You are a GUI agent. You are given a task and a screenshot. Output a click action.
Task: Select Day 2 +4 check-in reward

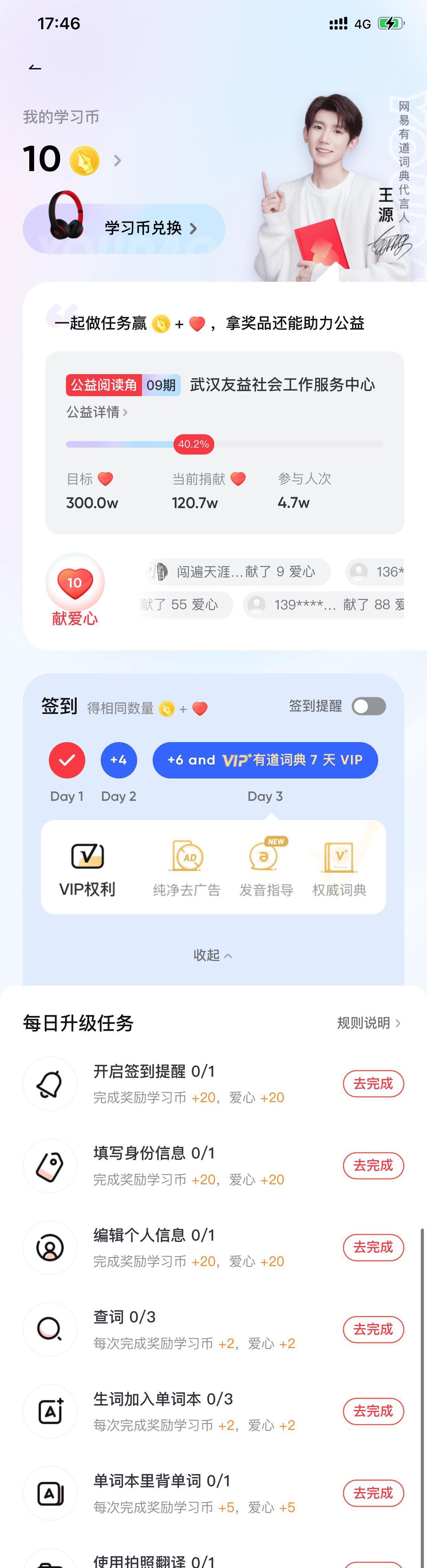click(118, 760)
